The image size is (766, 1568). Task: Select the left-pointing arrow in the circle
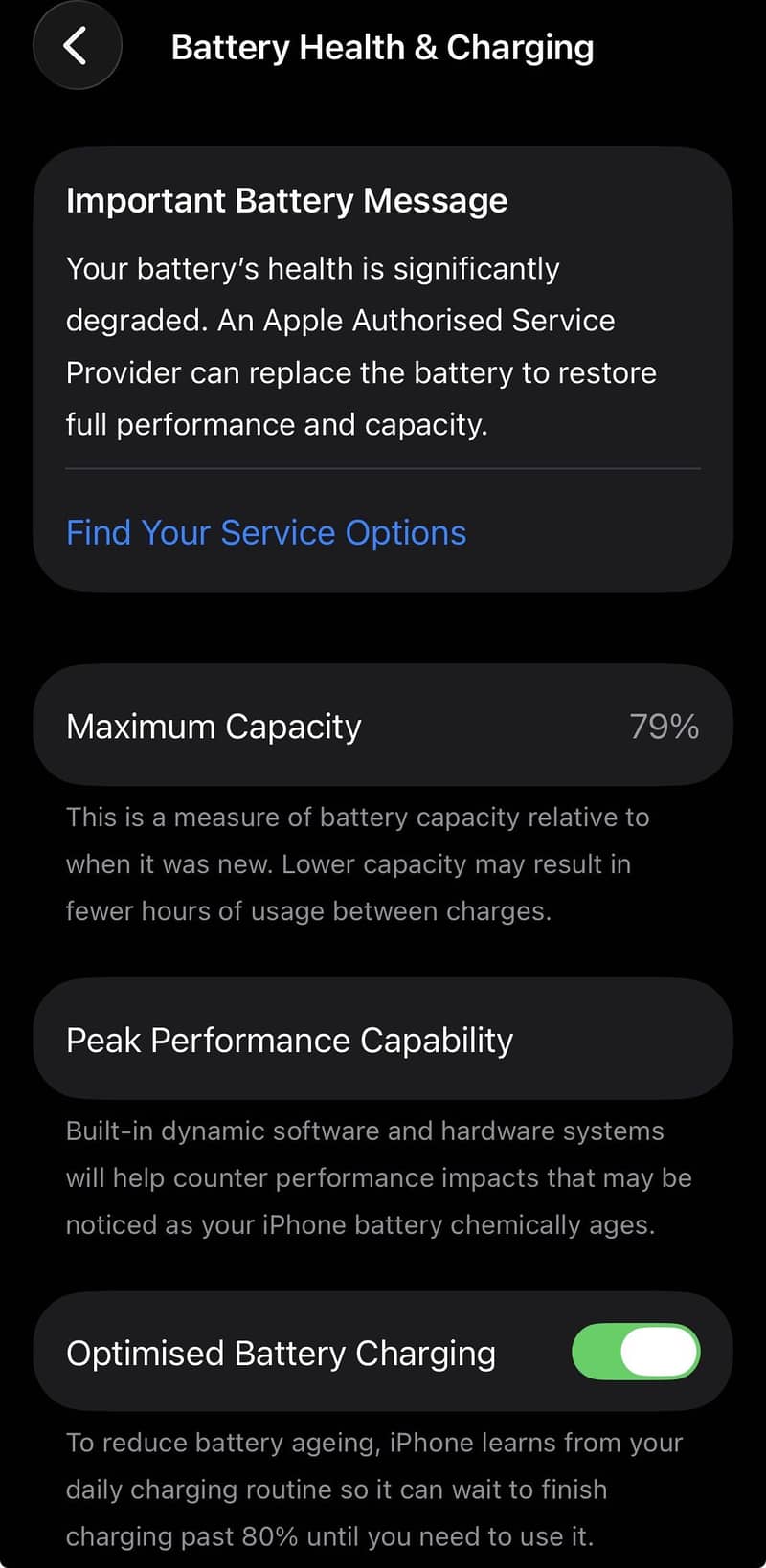click(x=77, y=45)
